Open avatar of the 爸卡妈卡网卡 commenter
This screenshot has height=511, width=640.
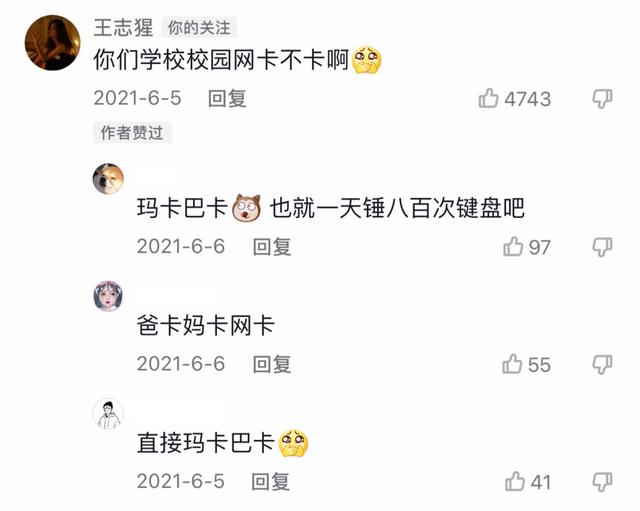pyautogui.click(x=108, y=296)
